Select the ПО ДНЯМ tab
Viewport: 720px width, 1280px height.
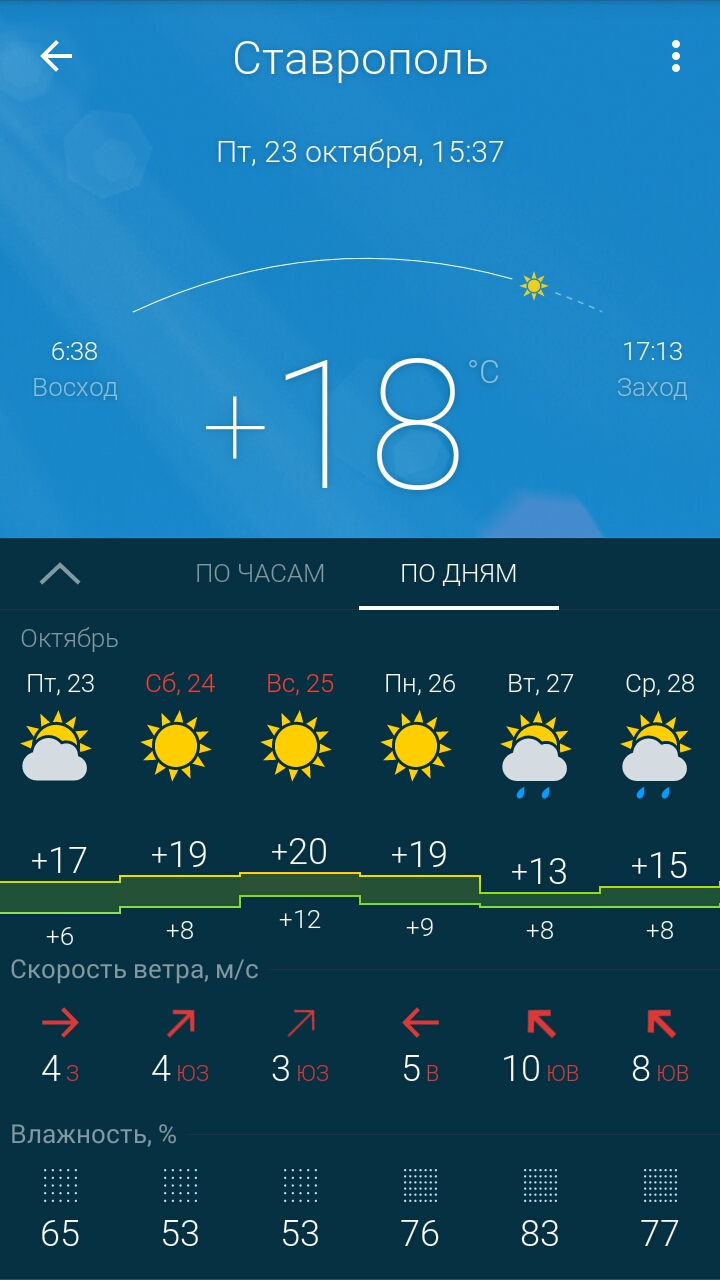pos(459,574)
